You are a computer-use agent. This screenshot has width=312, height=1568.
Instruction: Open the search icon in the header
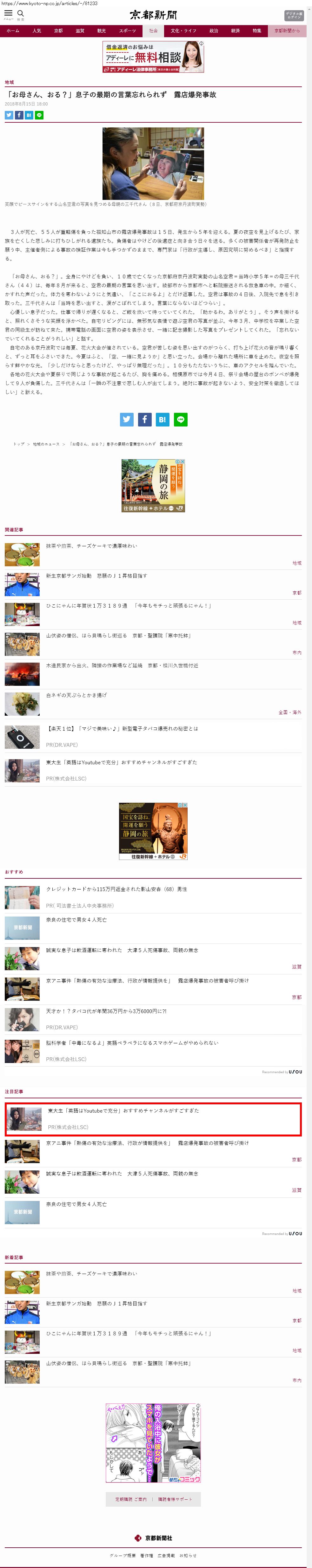coord(21,13)
